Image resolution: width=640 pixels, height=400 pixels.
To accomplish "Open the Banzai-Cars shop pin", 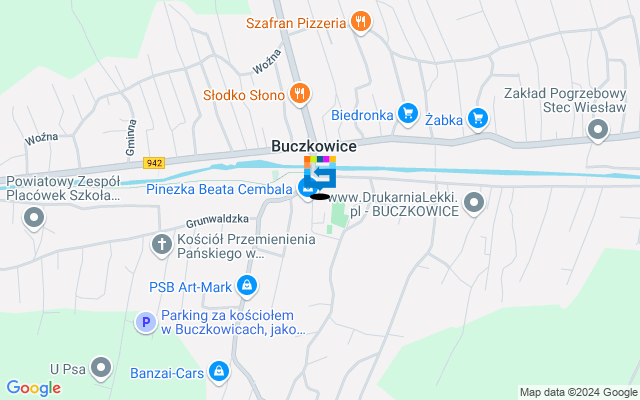I will [x=220, y=373].
